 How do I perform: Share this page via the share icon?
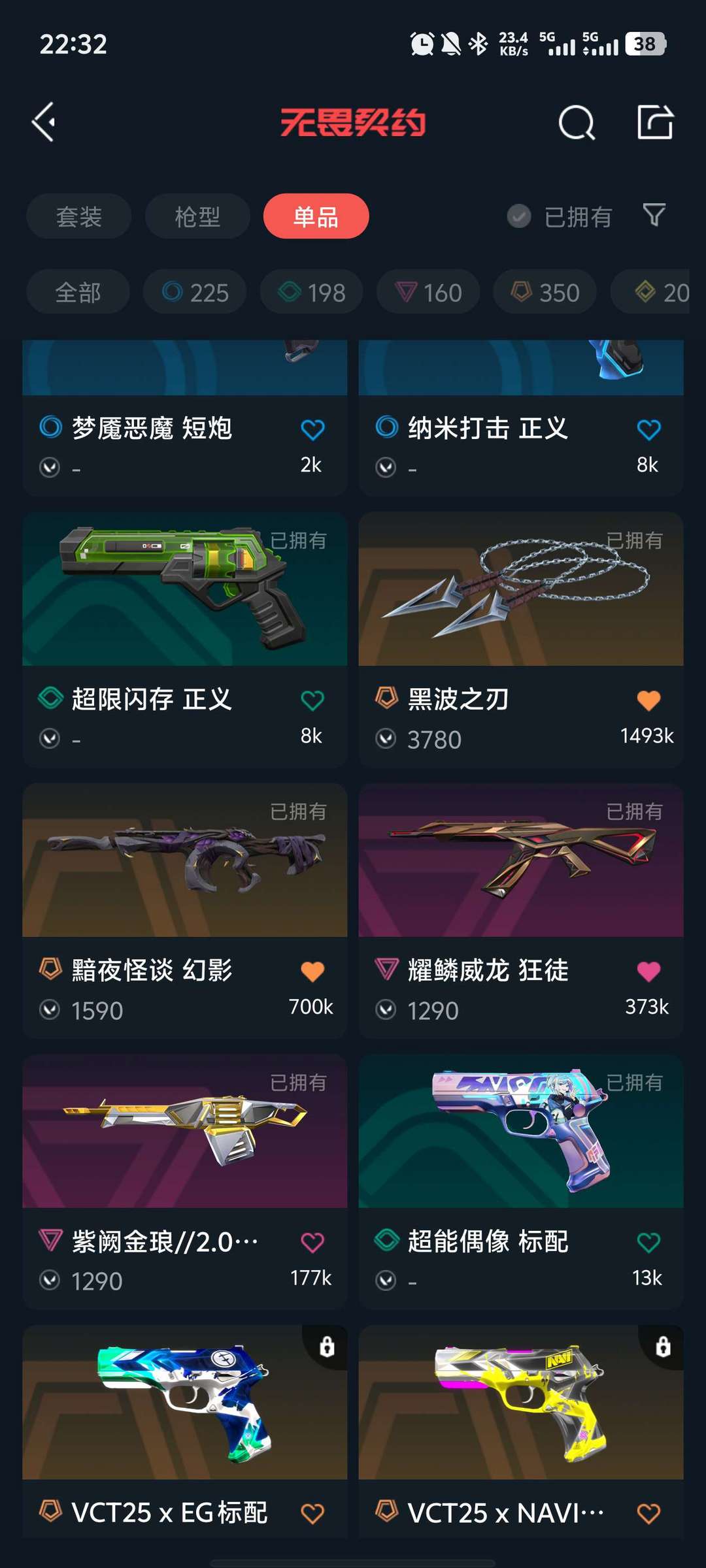[655, 122]
